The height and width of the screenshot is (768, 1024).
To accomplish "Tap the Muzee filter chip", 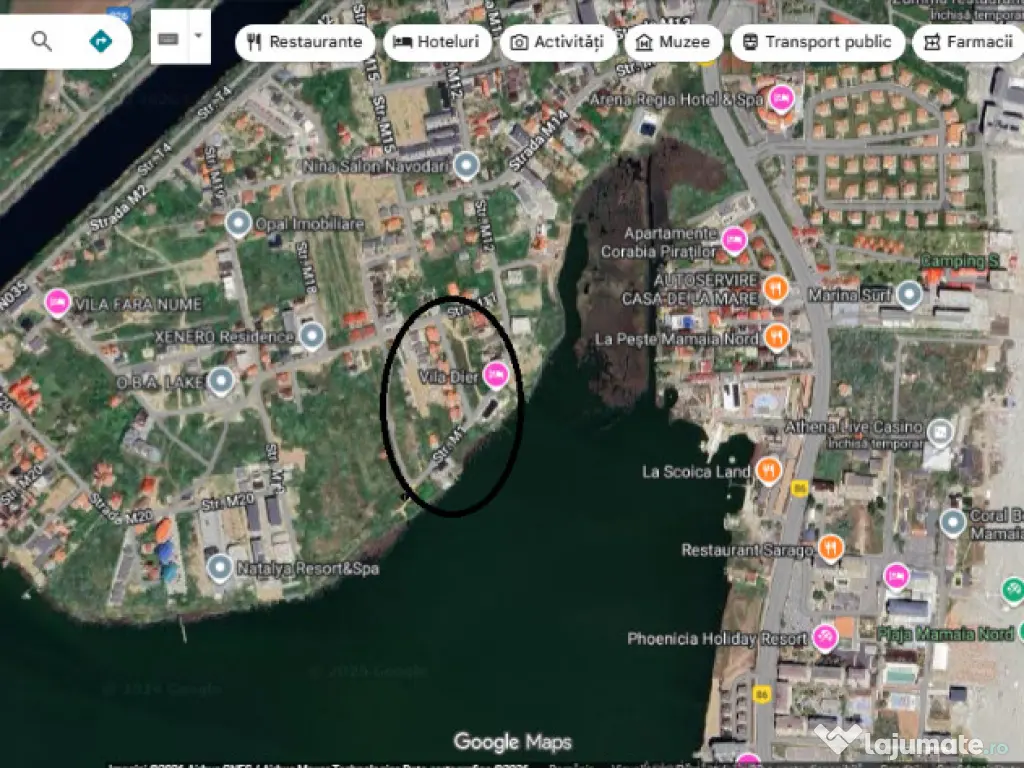I will [x=673, y=42].
